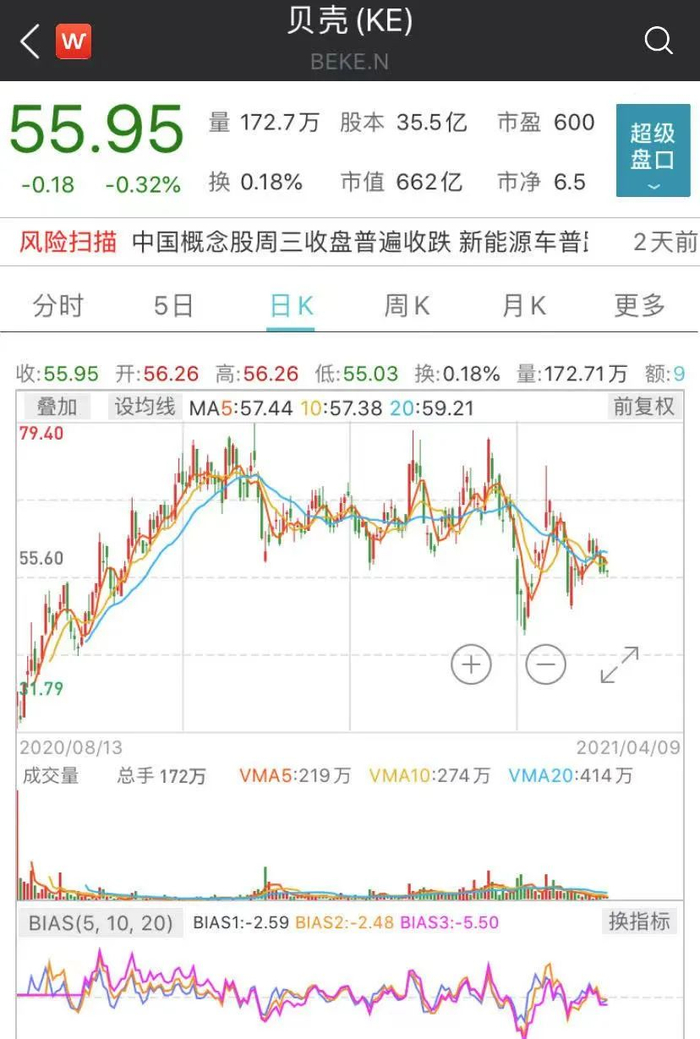
Task: Open the 更多 chart options
Action: click(639, 306)
